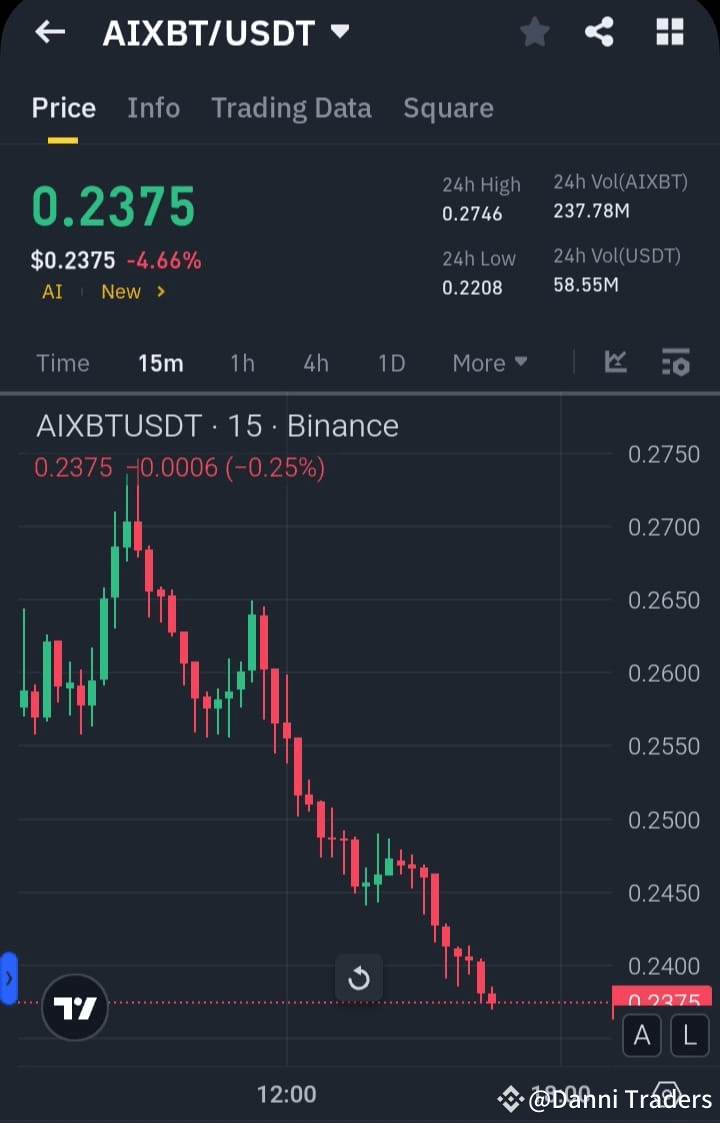Image resolution: width=720 pixels, height=1123 pixels.
Task: Tap the back arrow to exit chart
Action: [48, 32]
